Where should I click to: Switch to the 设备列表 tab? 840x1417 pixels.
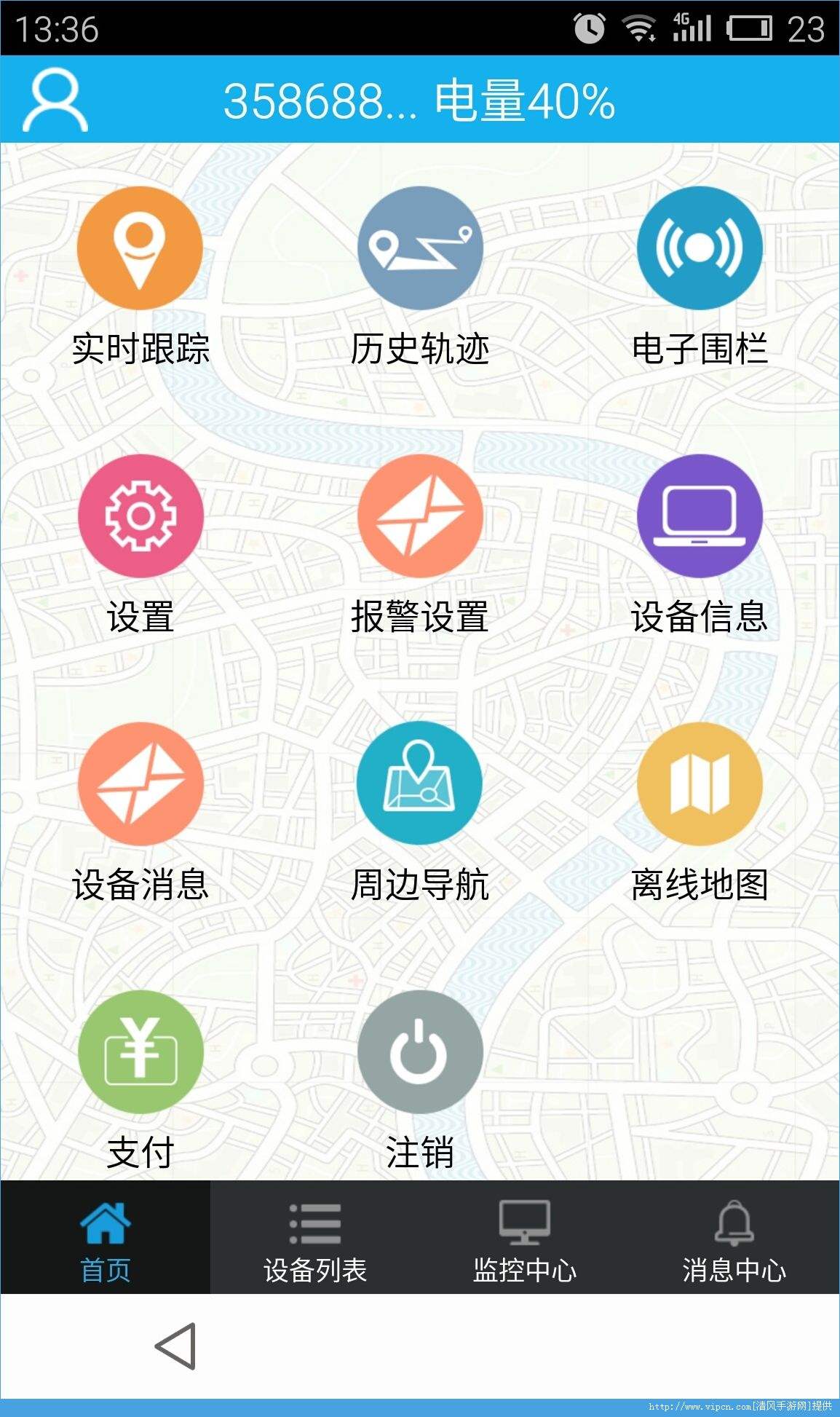point(315,1238)
